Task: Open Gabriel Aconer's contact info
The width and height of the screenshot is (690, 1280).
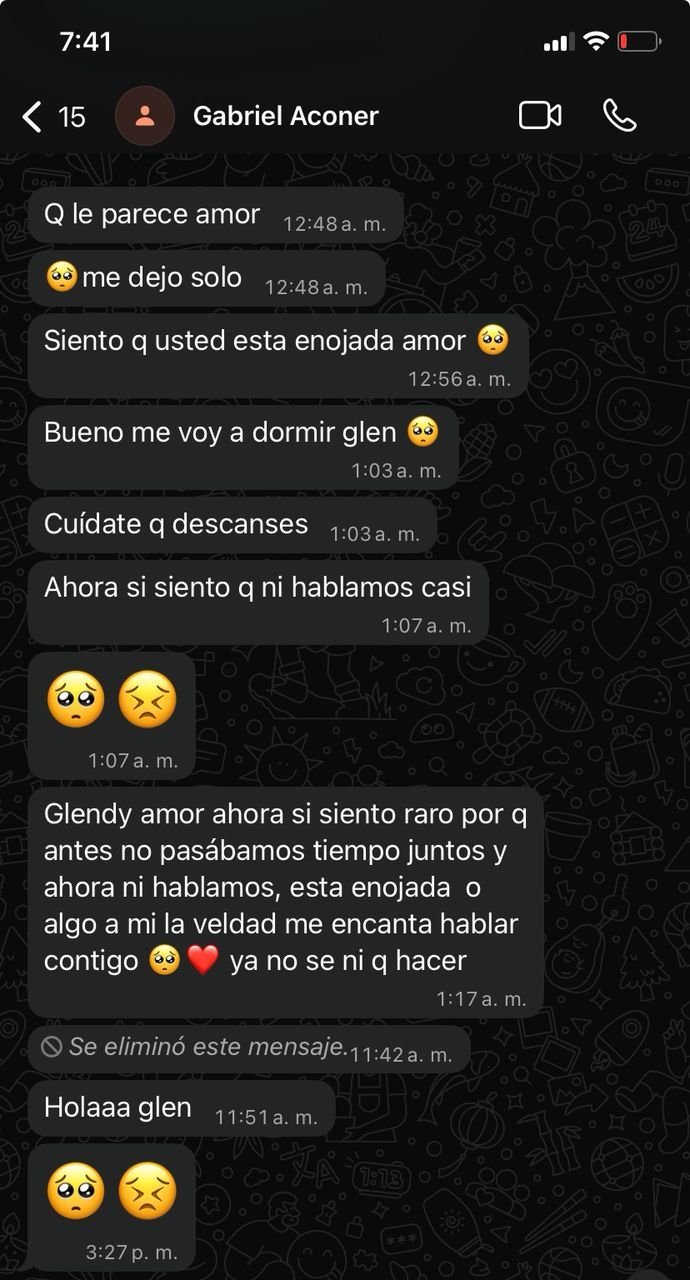Action: point(285,116)
